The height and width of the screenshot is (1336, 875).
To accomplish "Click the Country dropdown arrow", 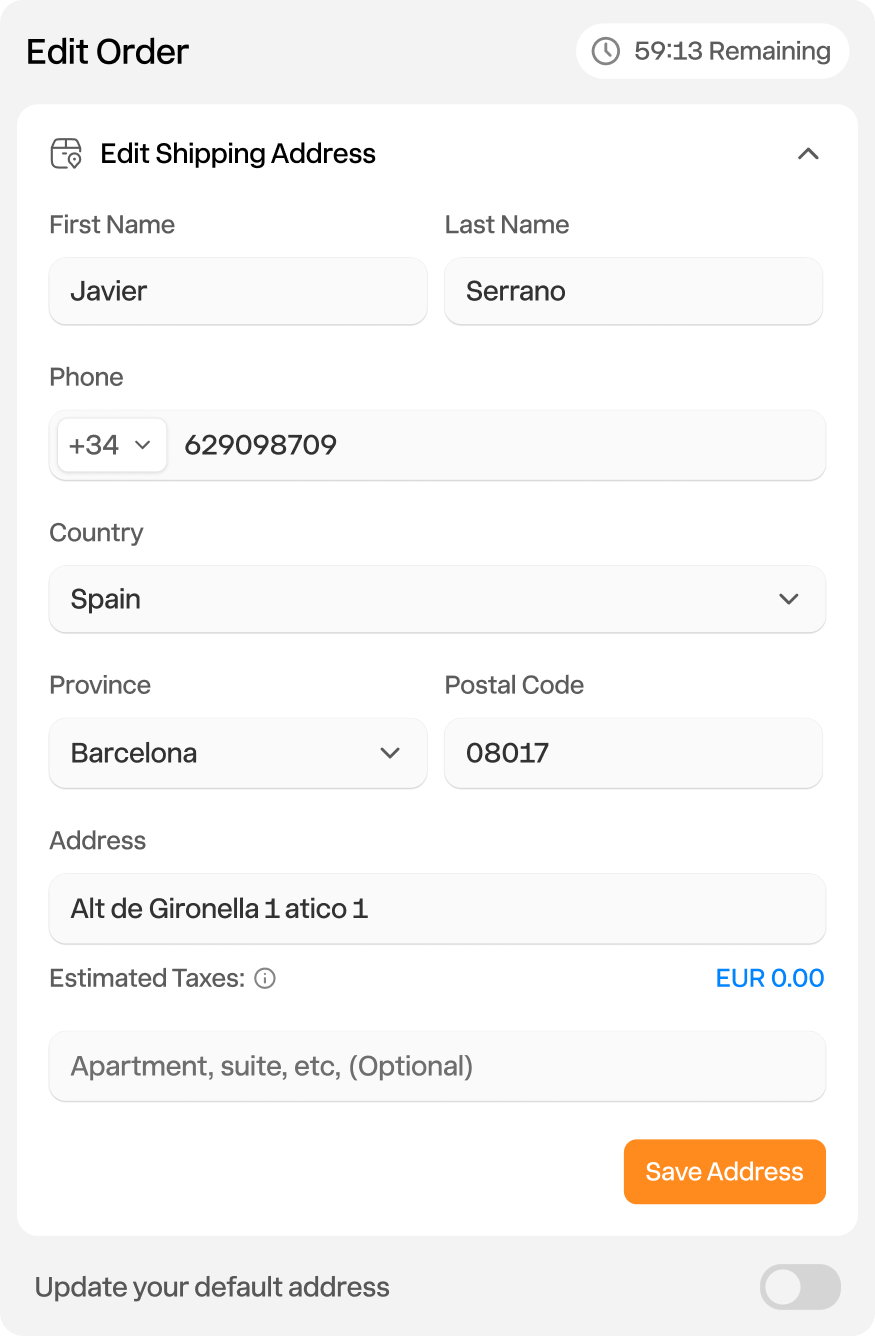I will [x=789, y=599].
